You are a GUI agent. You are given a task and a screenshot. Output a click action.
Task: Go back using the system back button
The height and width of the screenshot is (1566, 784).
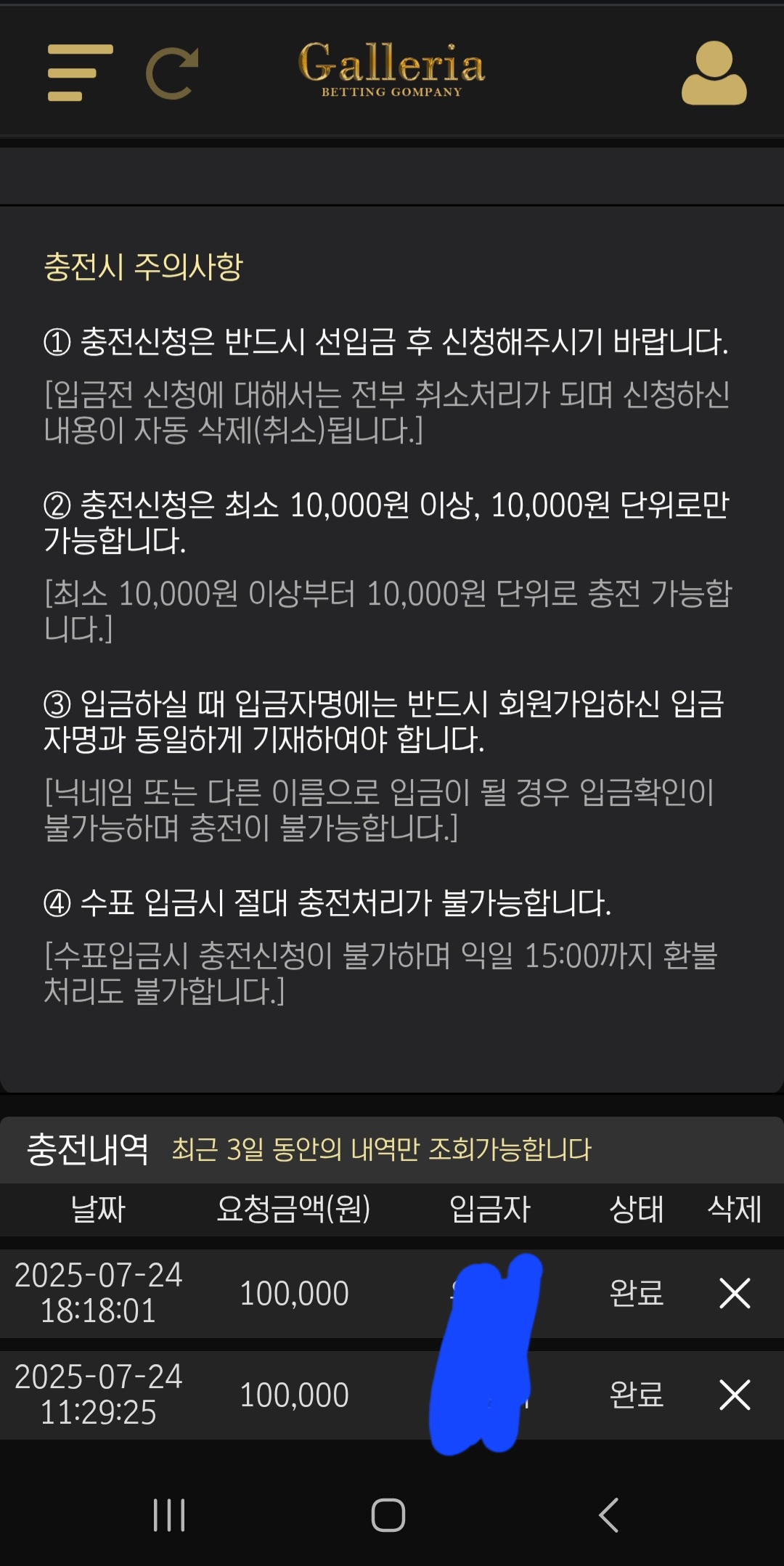608,1514
